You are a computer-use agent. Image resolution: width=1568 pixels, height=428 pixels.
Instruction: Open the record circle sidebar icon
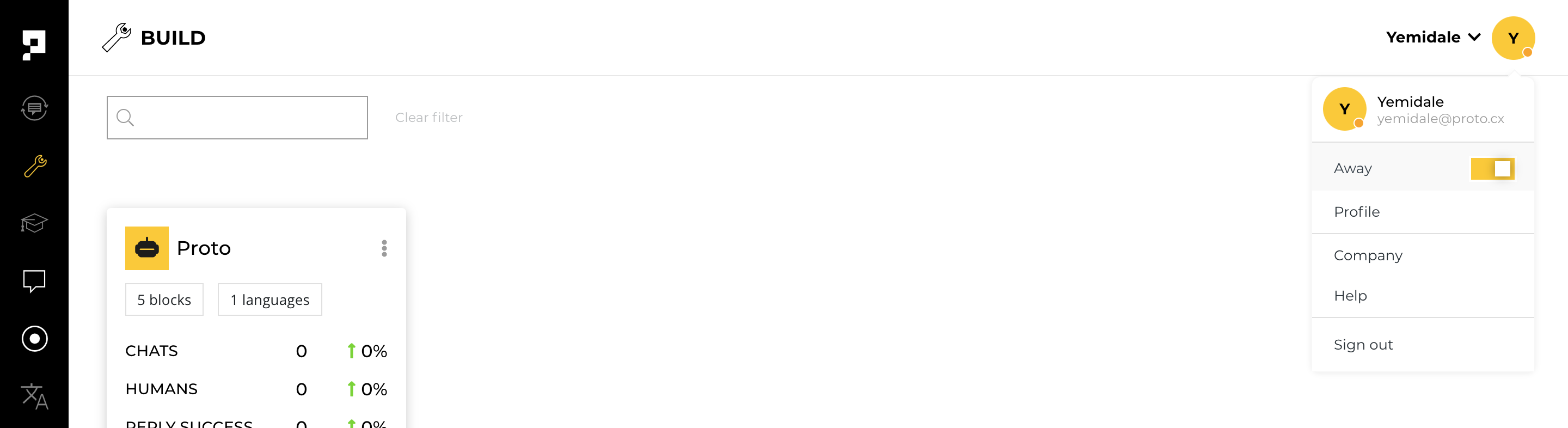(34, 339)
